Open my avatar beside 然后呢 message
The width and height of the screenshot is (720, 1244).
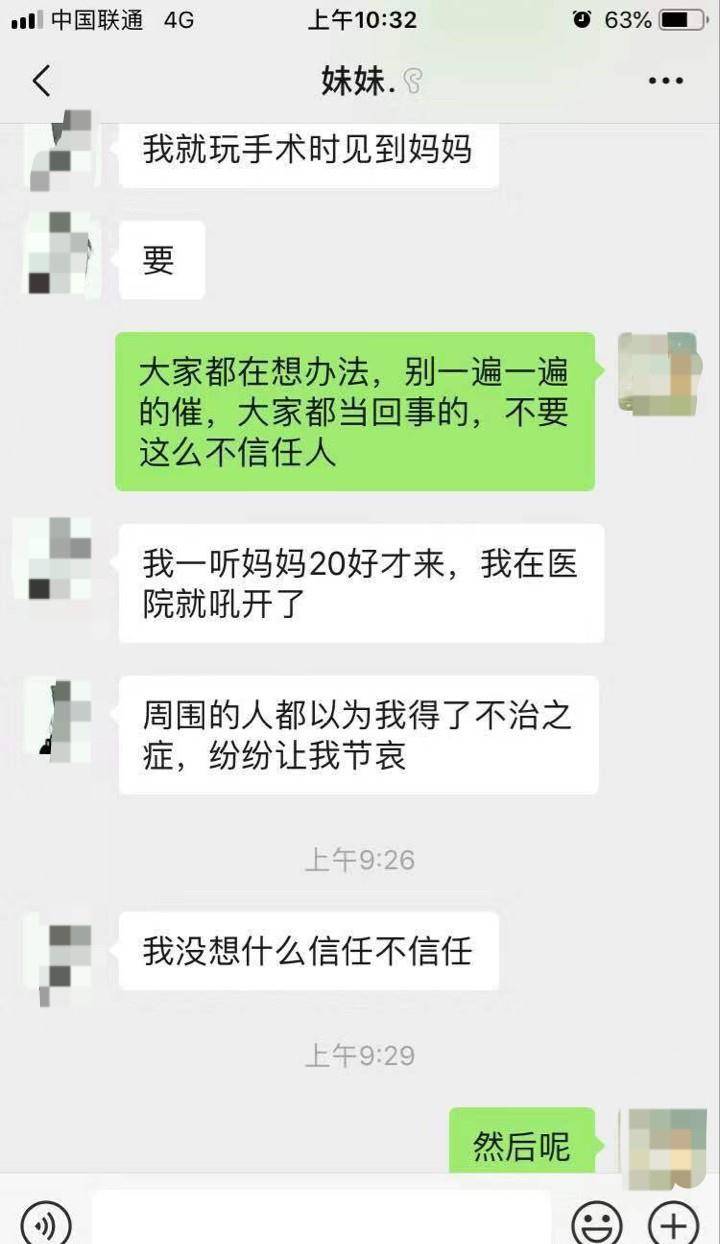click(662, 1146)
